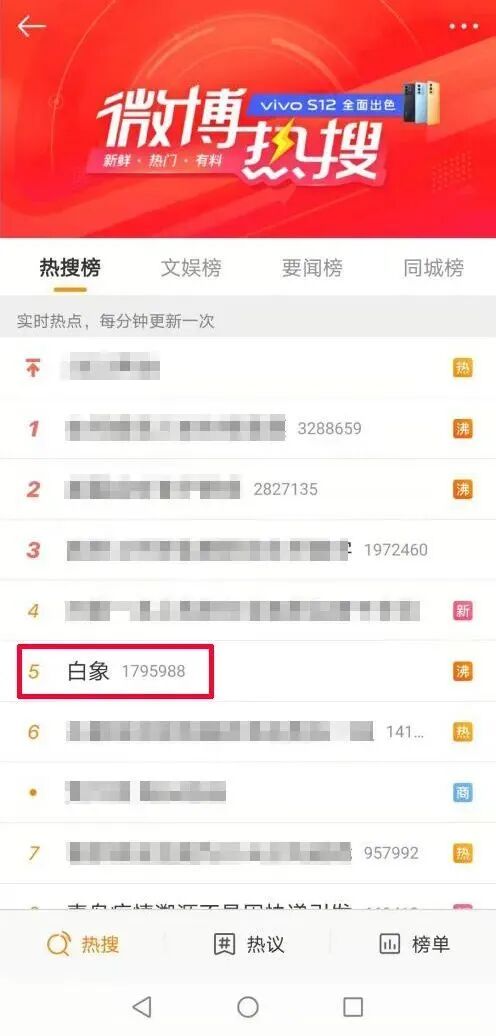Open recent apps with the square button

tap(353, 1007)
